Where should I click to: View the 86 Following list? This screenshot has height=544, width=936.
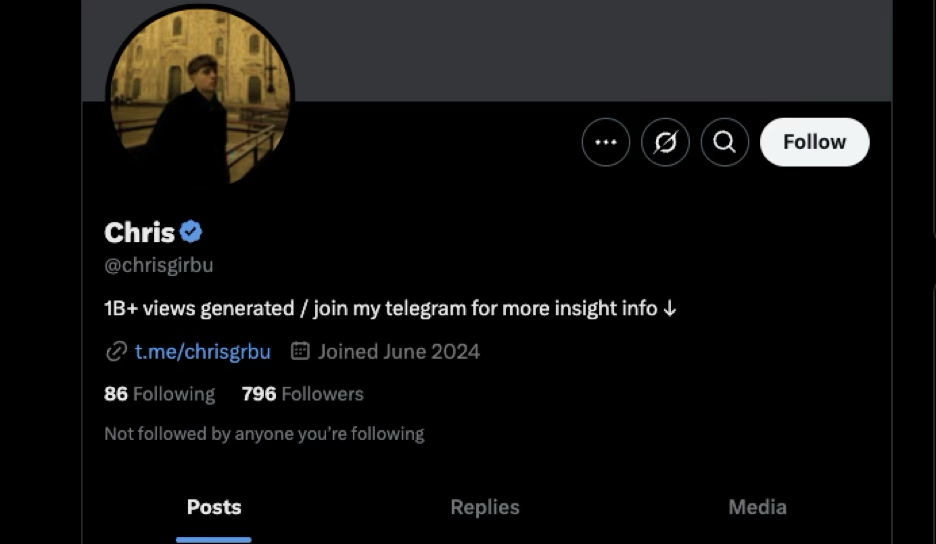click(159, 394)
